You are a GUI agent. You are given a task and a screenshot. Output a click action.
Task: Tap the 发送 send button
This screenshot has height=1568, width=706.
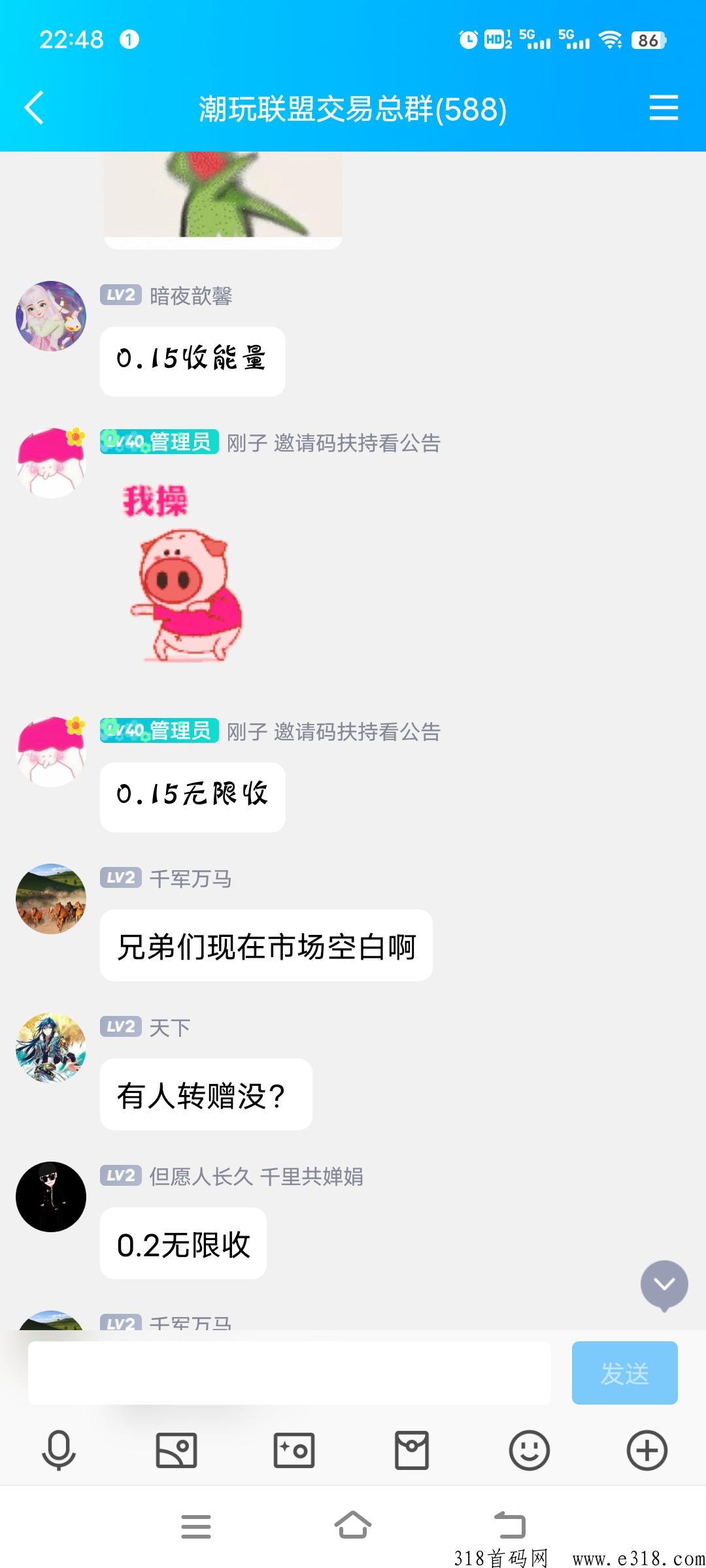[624, 1373]
